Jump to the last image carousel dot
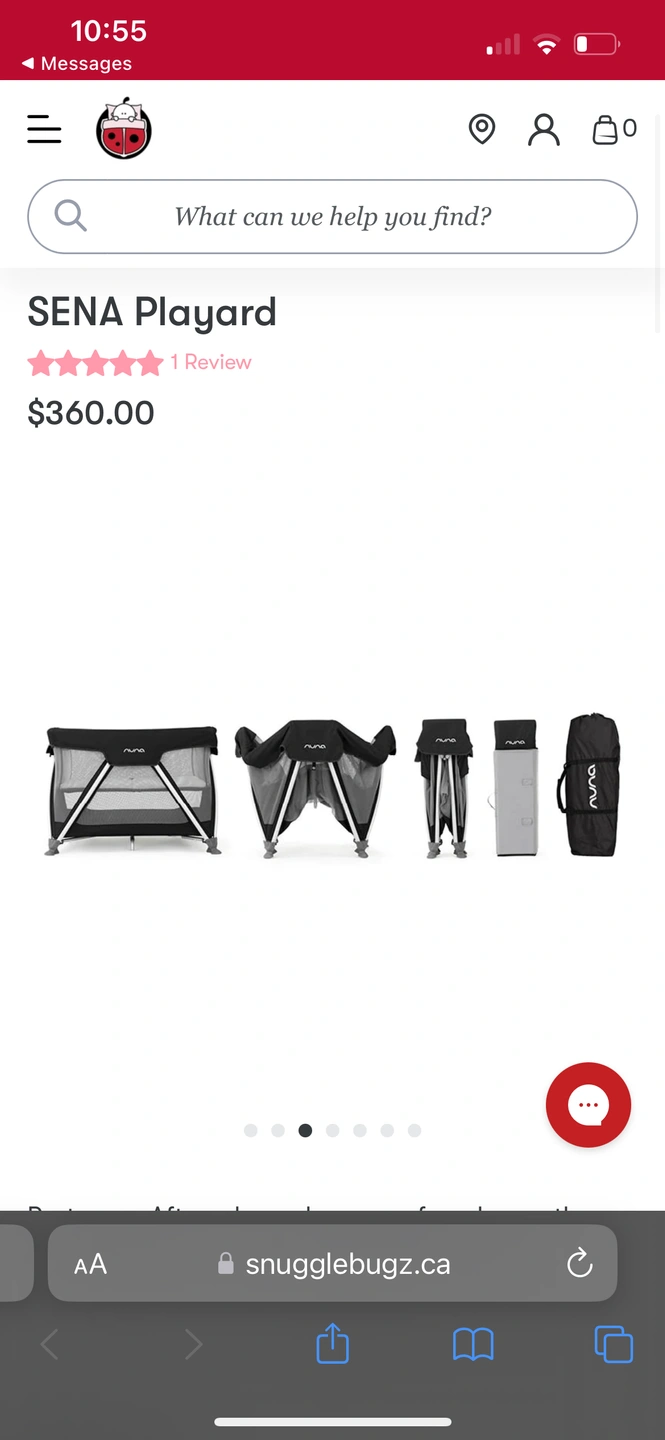The image size is (665, 1440). coord(414,1130)
